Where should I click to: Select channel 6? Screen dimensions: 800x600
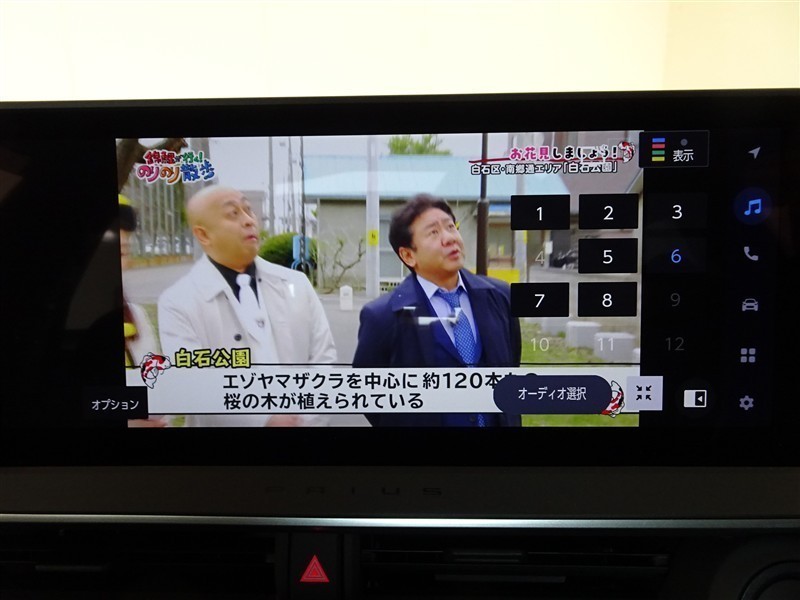pos(676,256)
